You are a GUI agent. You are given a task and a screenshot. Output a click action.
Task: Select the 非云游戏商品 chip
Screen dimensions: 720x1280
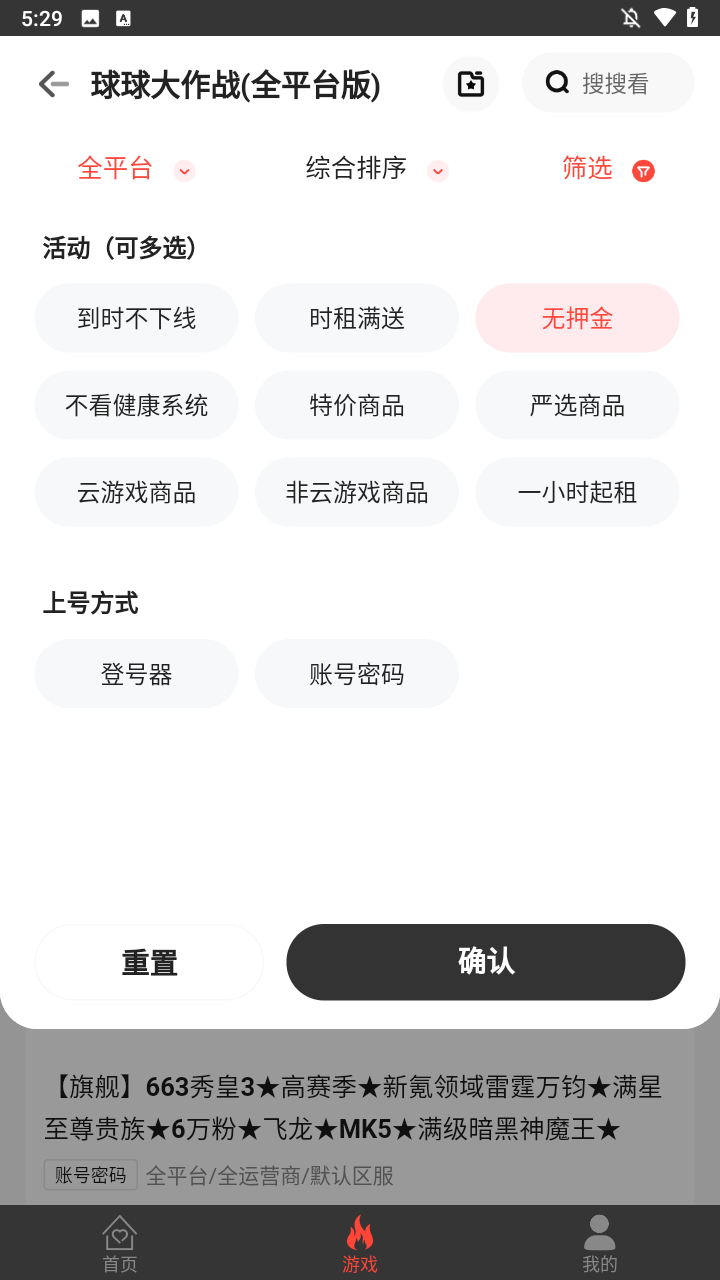tap(357, 493)
